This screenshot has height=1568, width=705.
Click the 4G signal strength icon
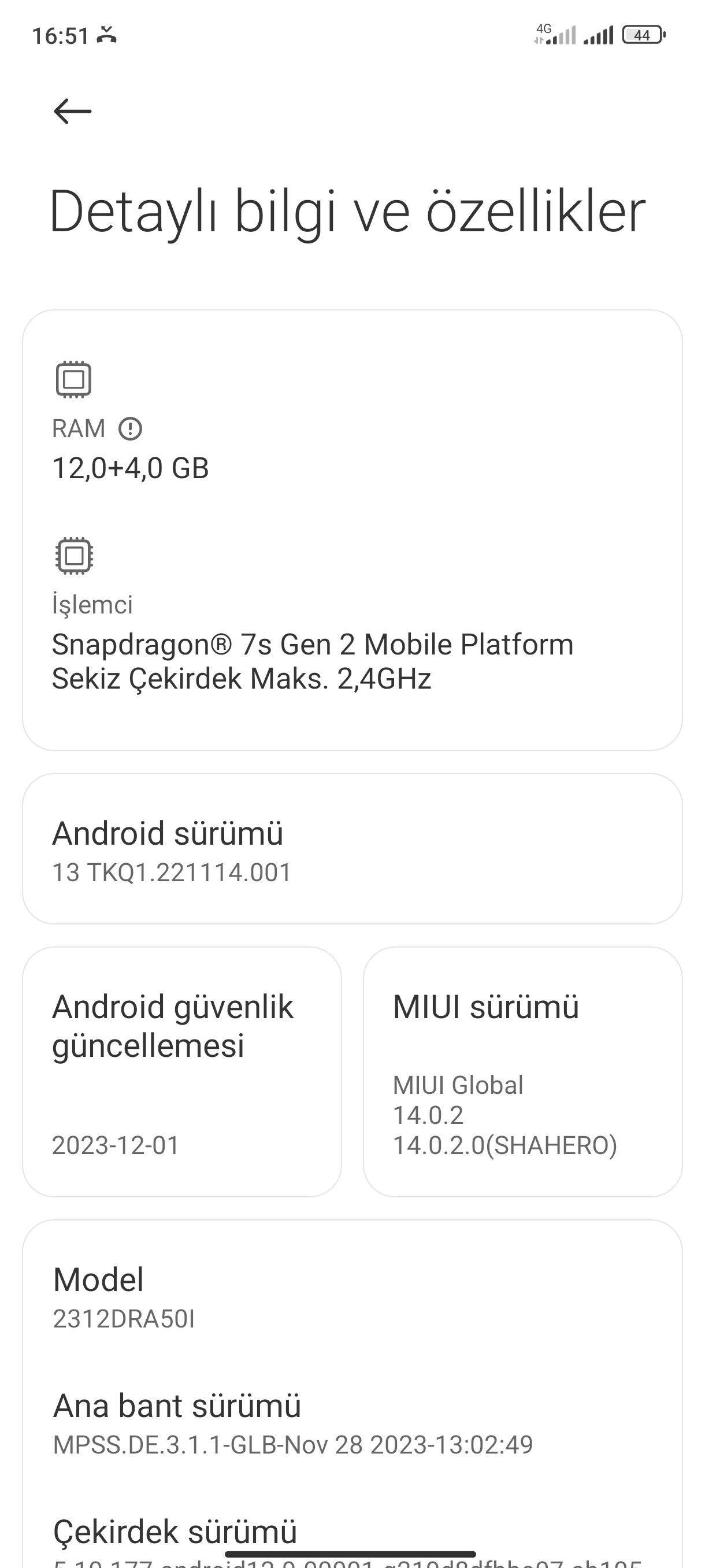coord(556,35)
